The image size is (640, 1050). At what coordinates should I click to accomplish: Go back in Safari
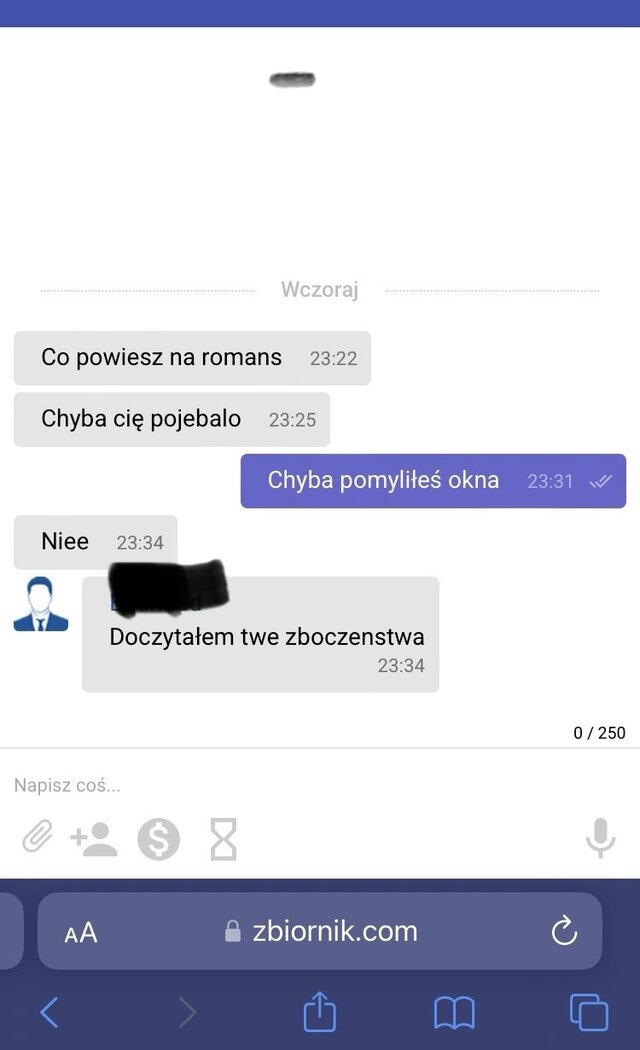pyautogui.click(x=49, y=1013)
